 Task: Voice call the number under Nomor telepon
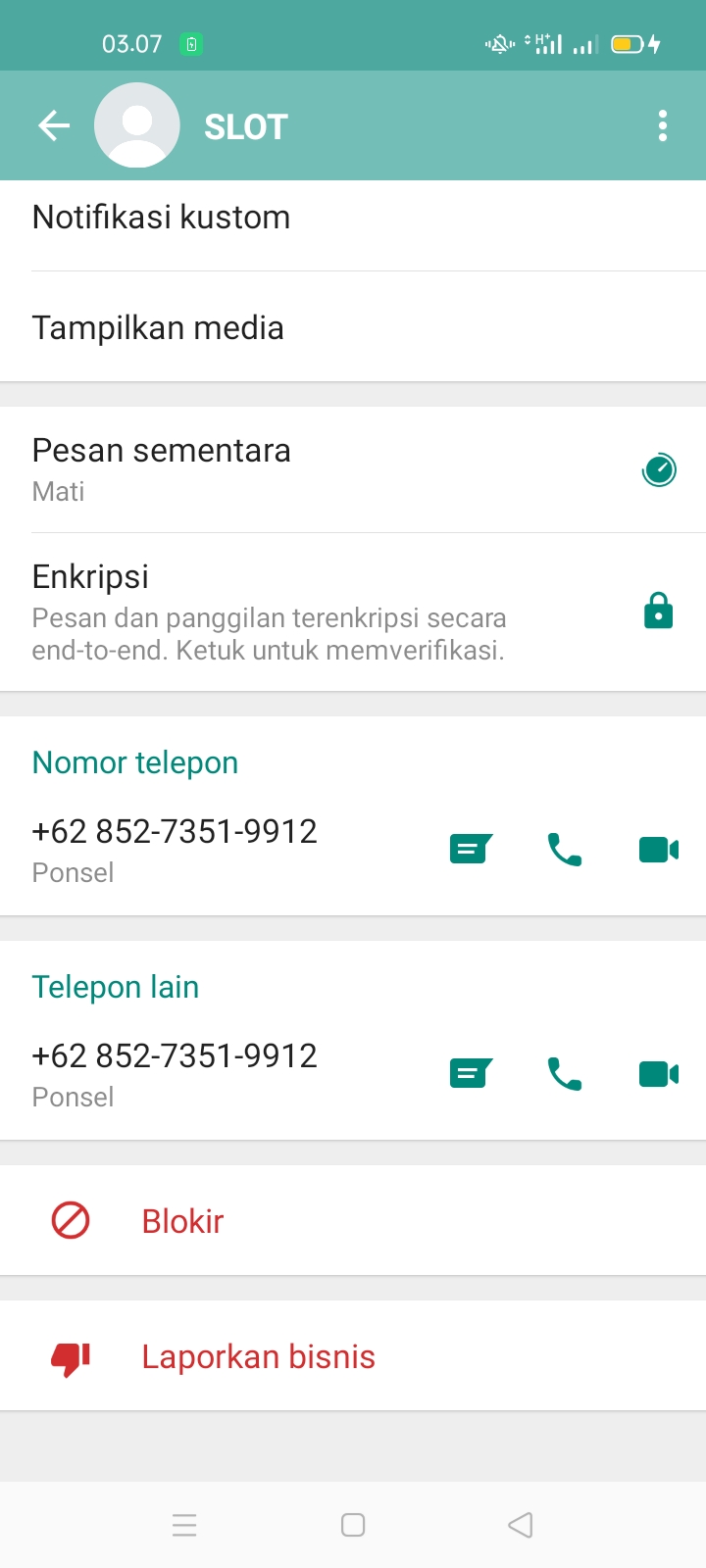[x=564, y=849]
